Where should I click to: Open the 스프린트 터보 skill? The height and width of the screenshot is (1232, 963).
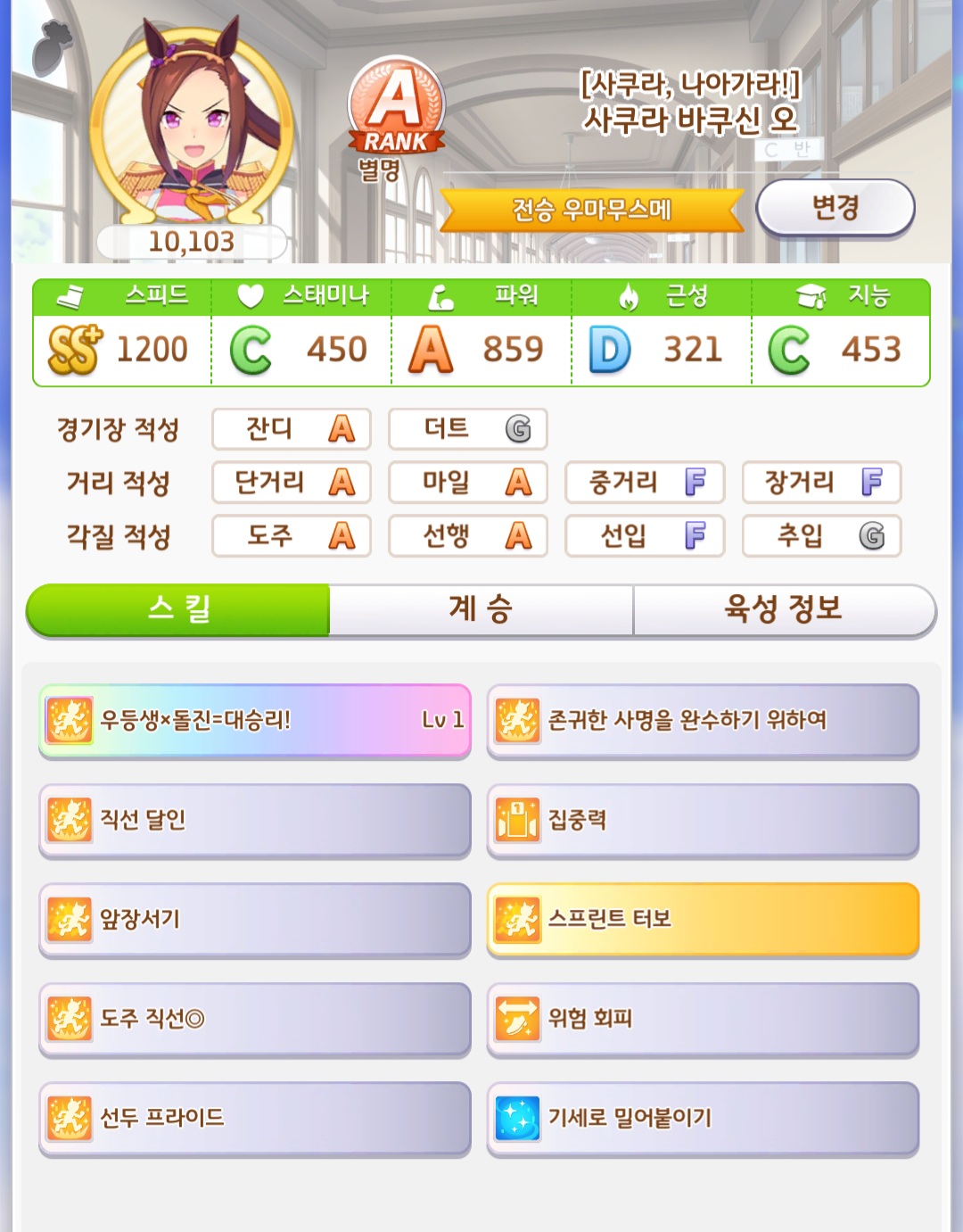pyautogui.click(x=703, y=920)
